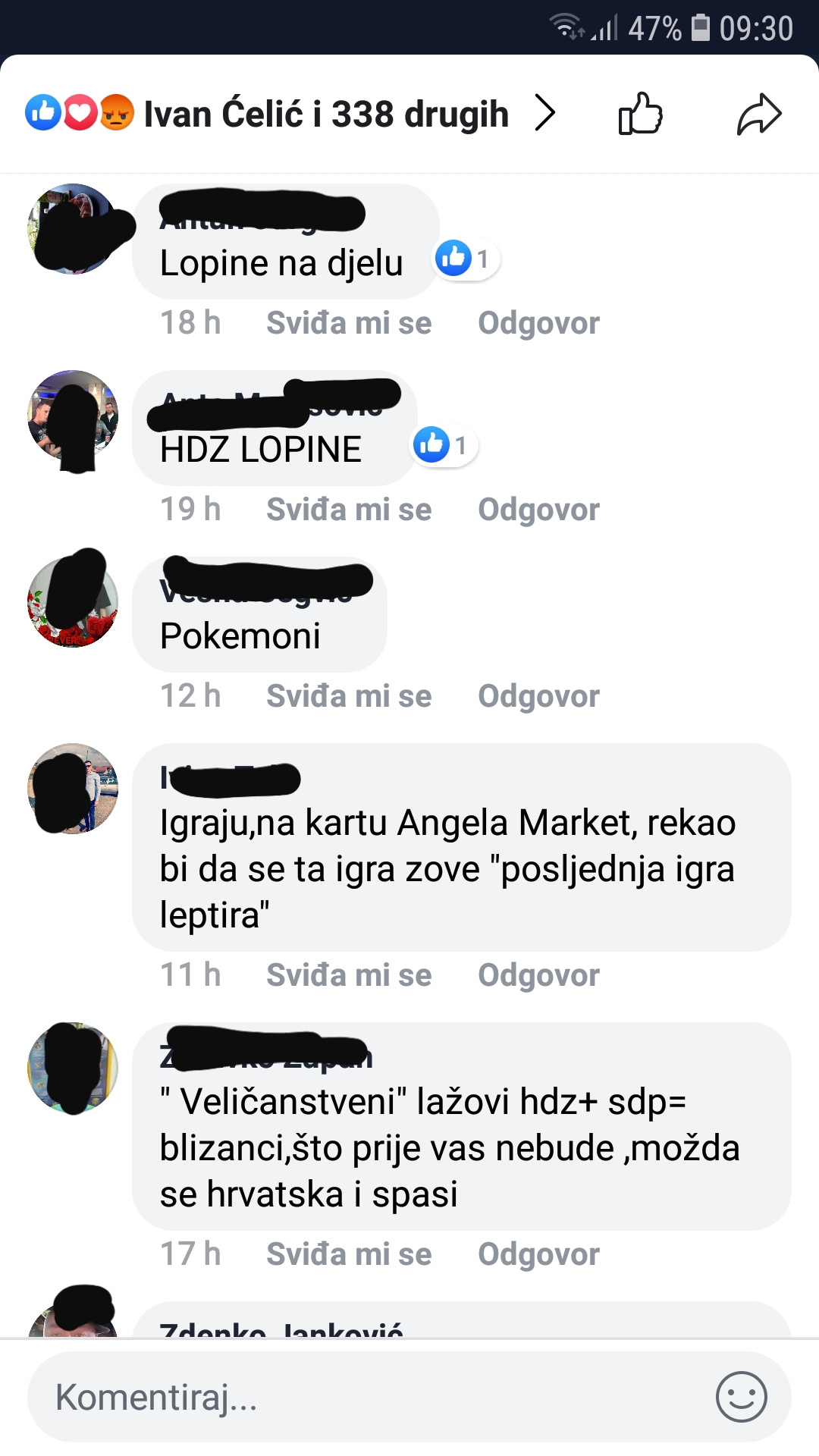Like the comment "Pokemoni"

pos(349,697)
